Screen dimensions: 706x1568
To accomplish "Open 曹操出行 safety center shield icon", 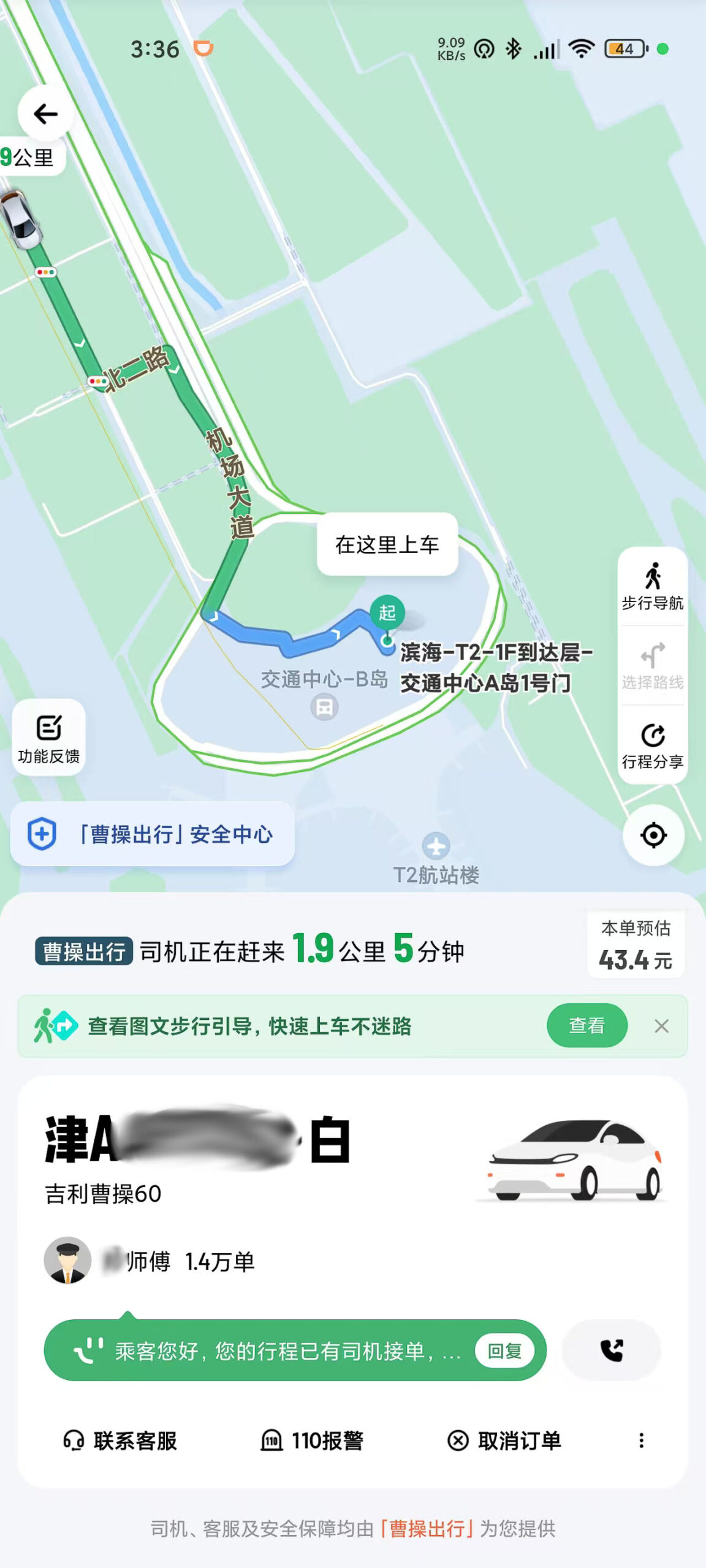I will pyautogui.click(x=40, y=833).
